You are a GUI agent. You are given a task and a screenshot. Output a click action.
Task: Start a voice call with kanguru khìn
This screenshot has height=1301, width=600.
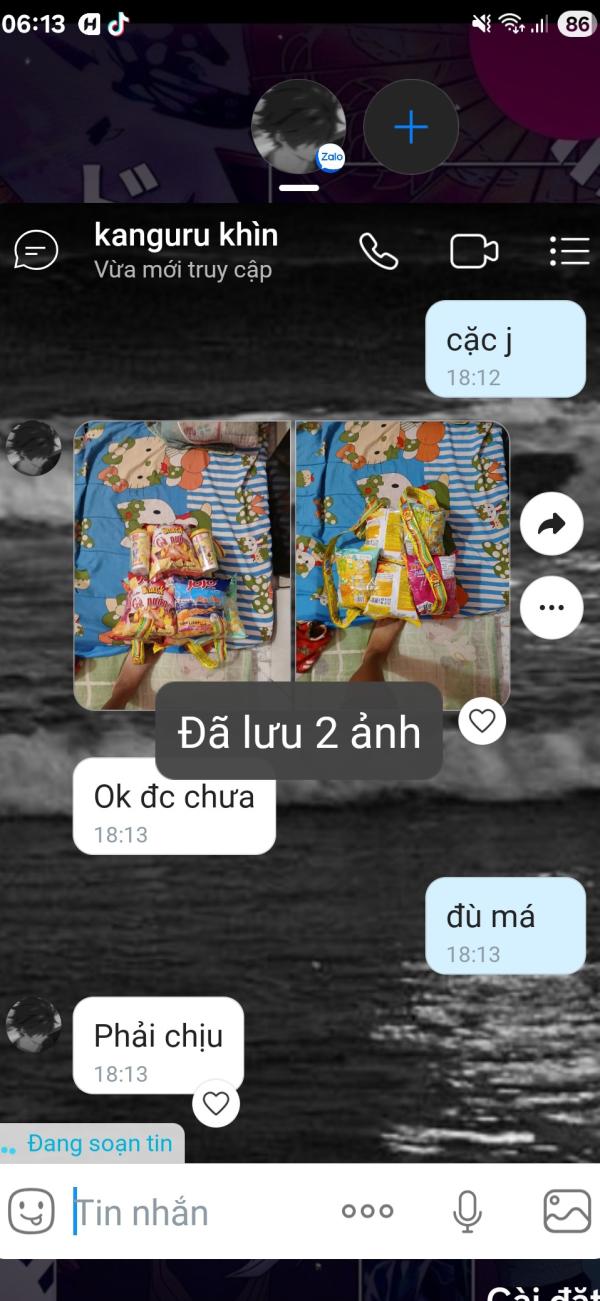point(378,251)
